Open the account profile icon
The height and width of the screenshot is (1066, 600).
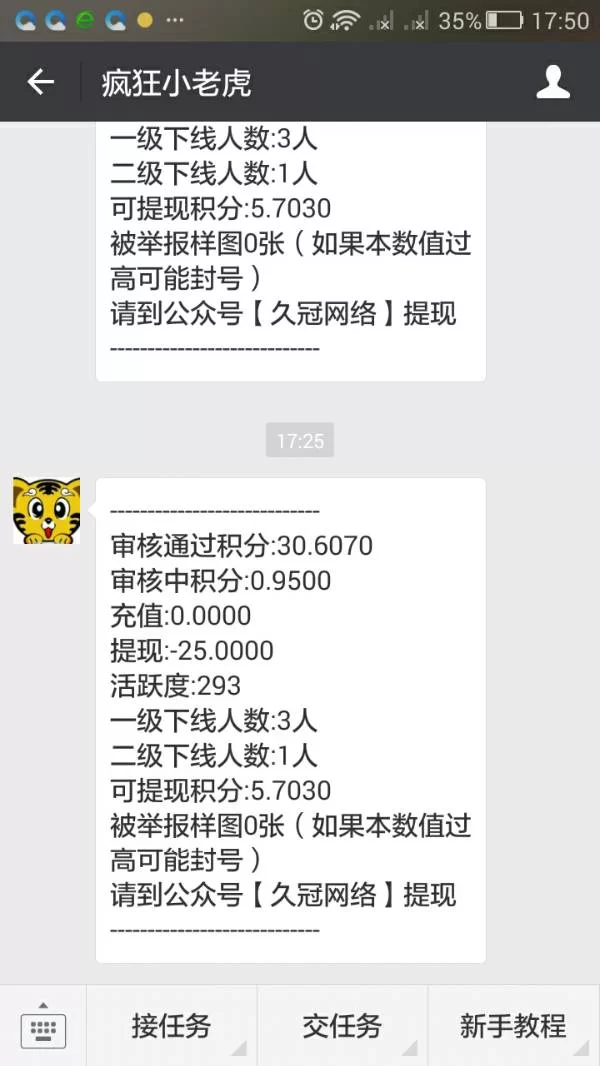553,82
